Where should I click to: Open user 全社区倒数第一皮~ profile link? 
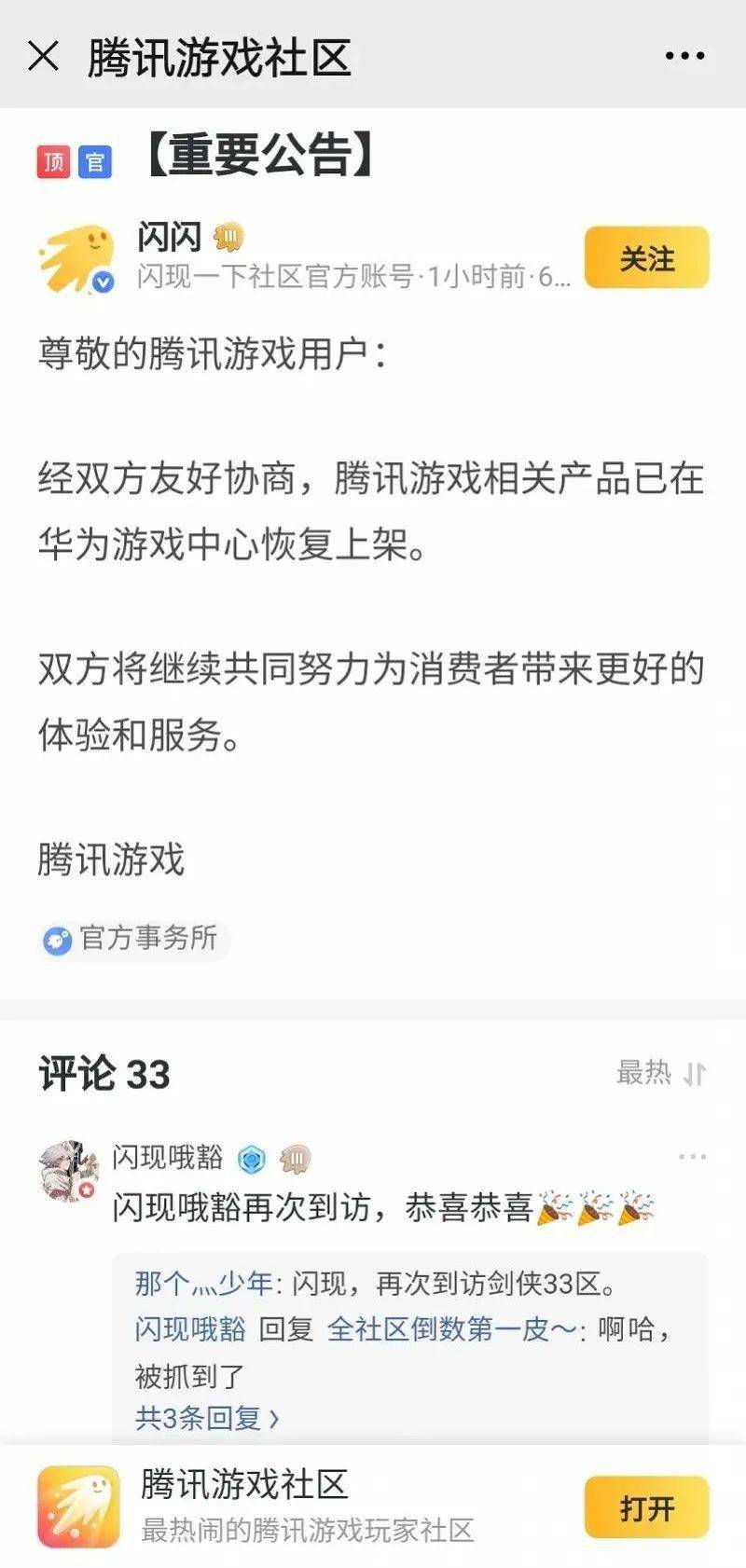(451, 1328)
